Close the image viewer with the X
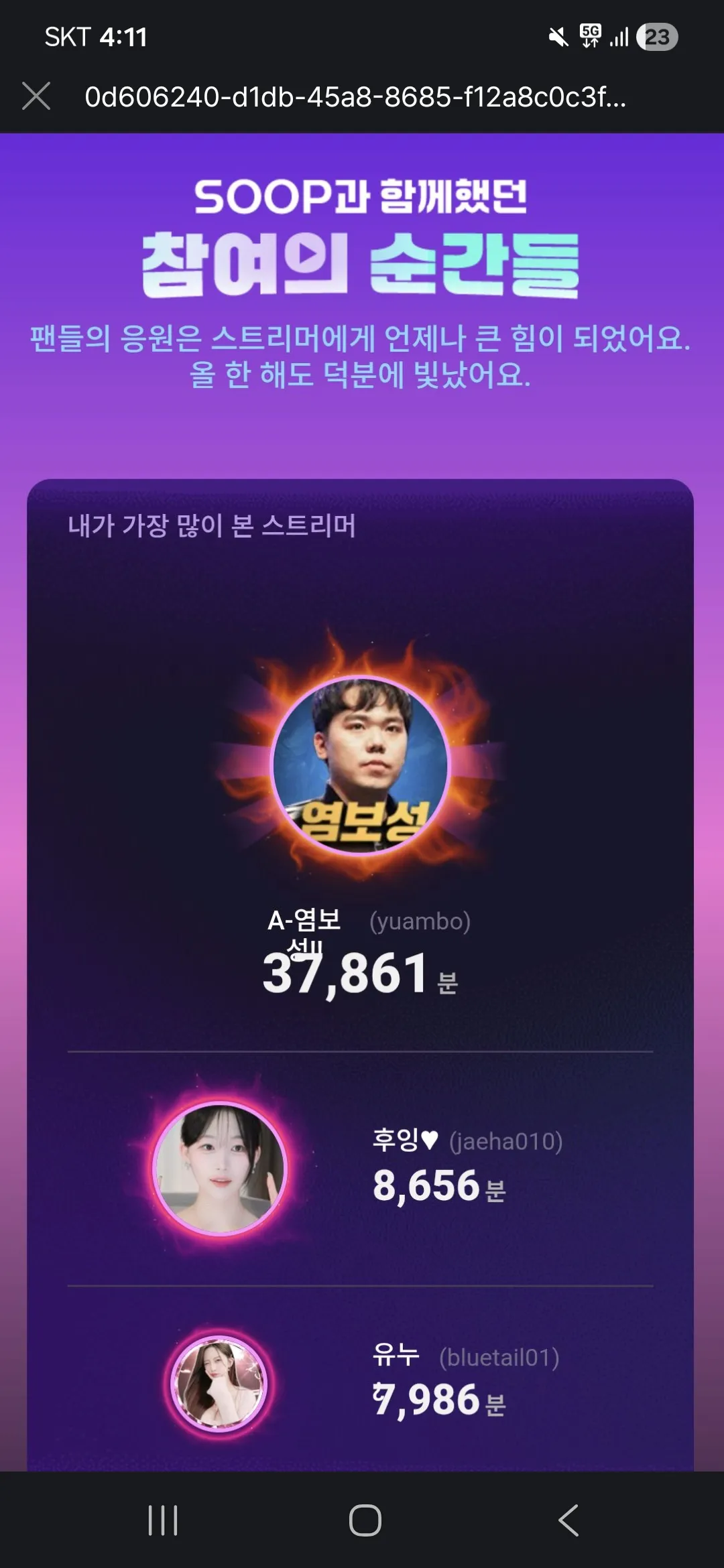Viewport: 724px width, 1568px height. [x=36, y=96]
